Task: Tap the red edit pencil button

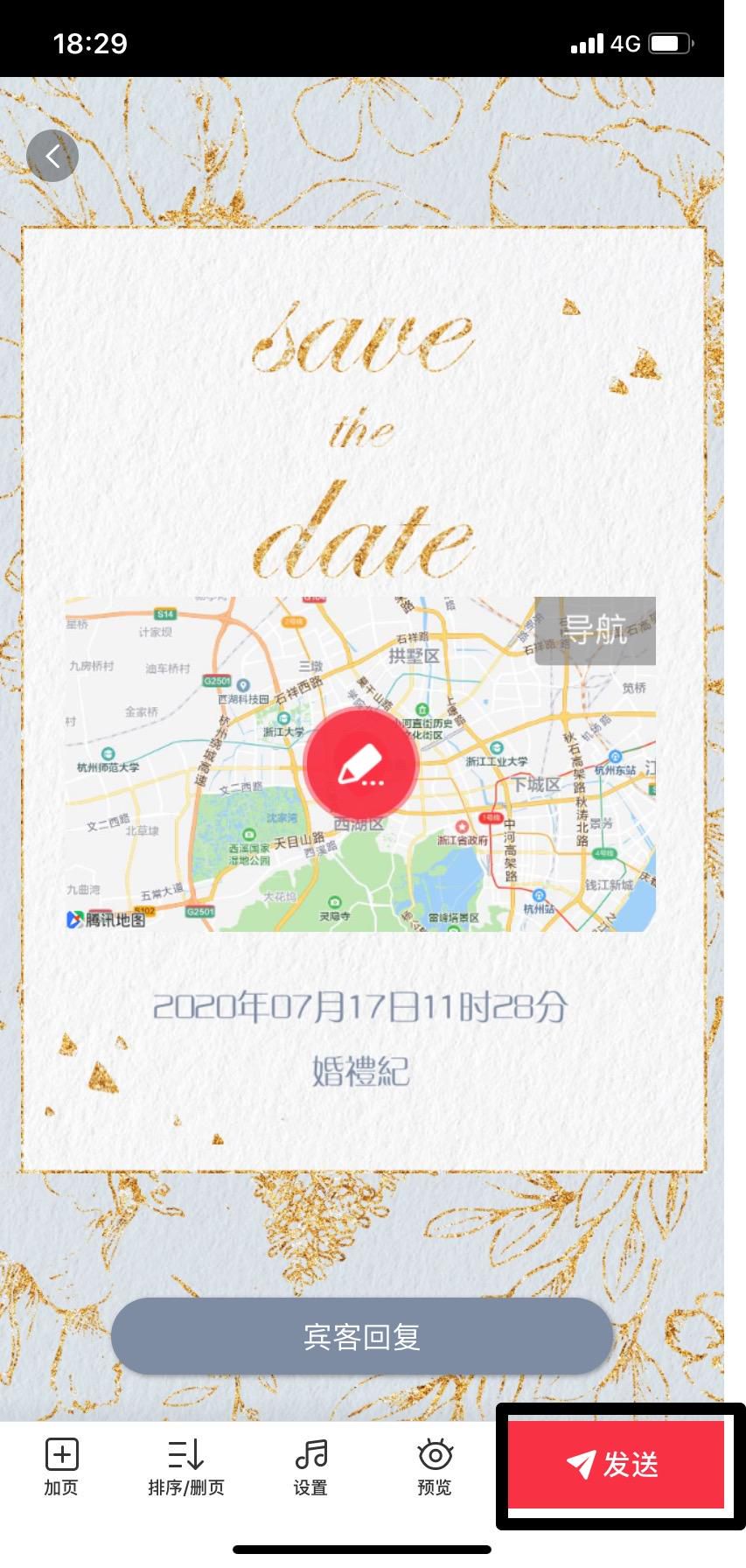Action: coord(361,764)
